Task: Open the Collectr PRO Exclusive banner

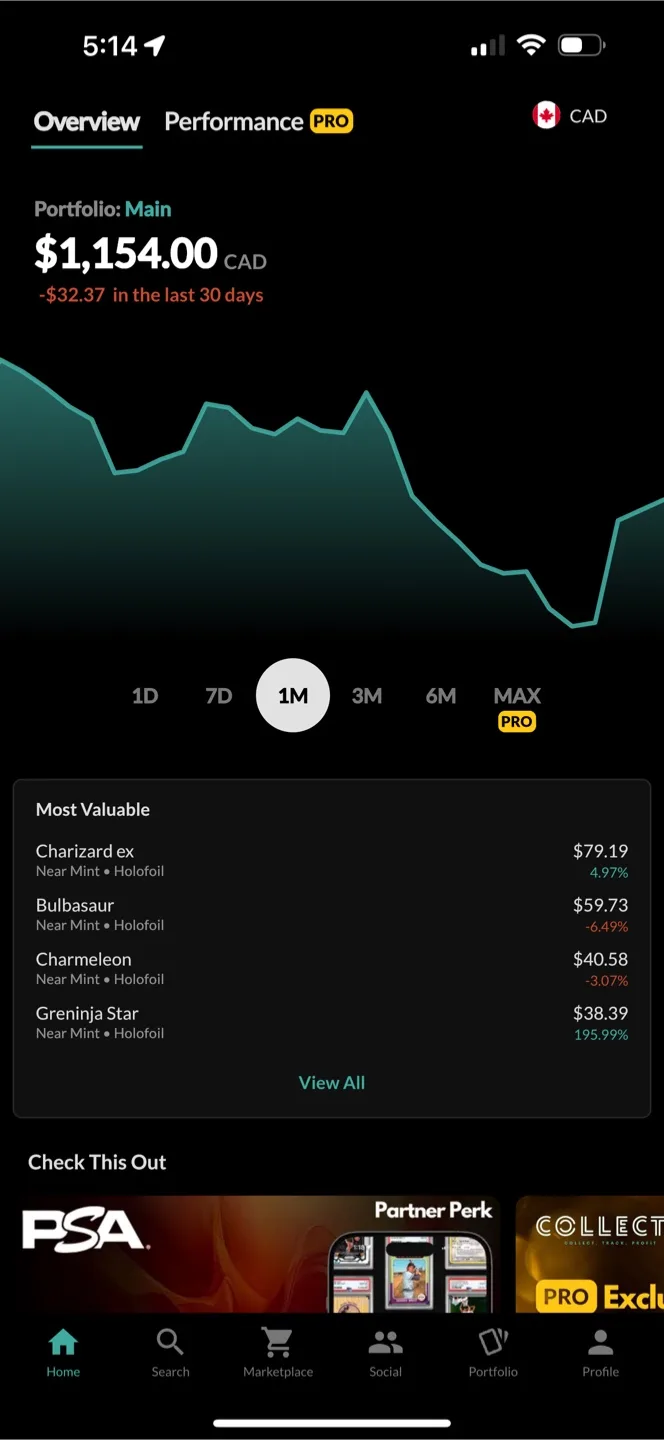Action: click(x=590, y=1253)
